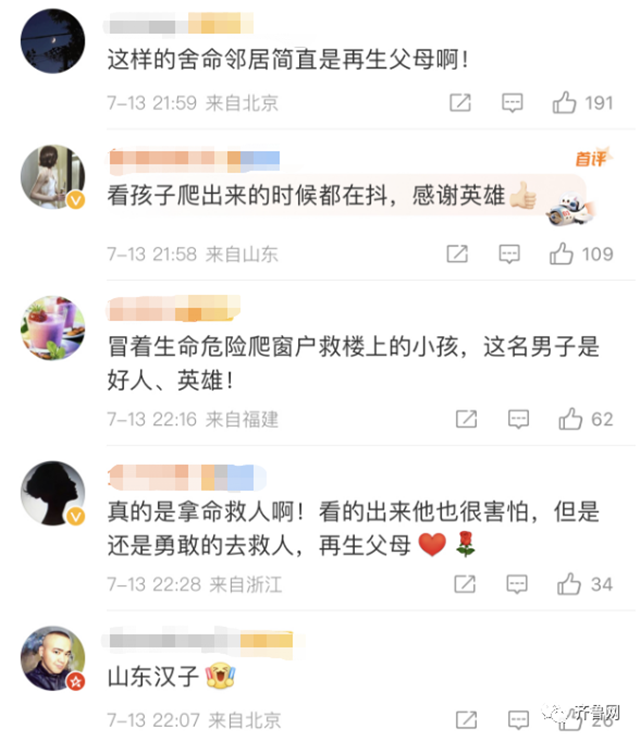Viewport: 640px width, 741px height.
Task: Like the 山东汉子 comment
Action: click(570, 719)
